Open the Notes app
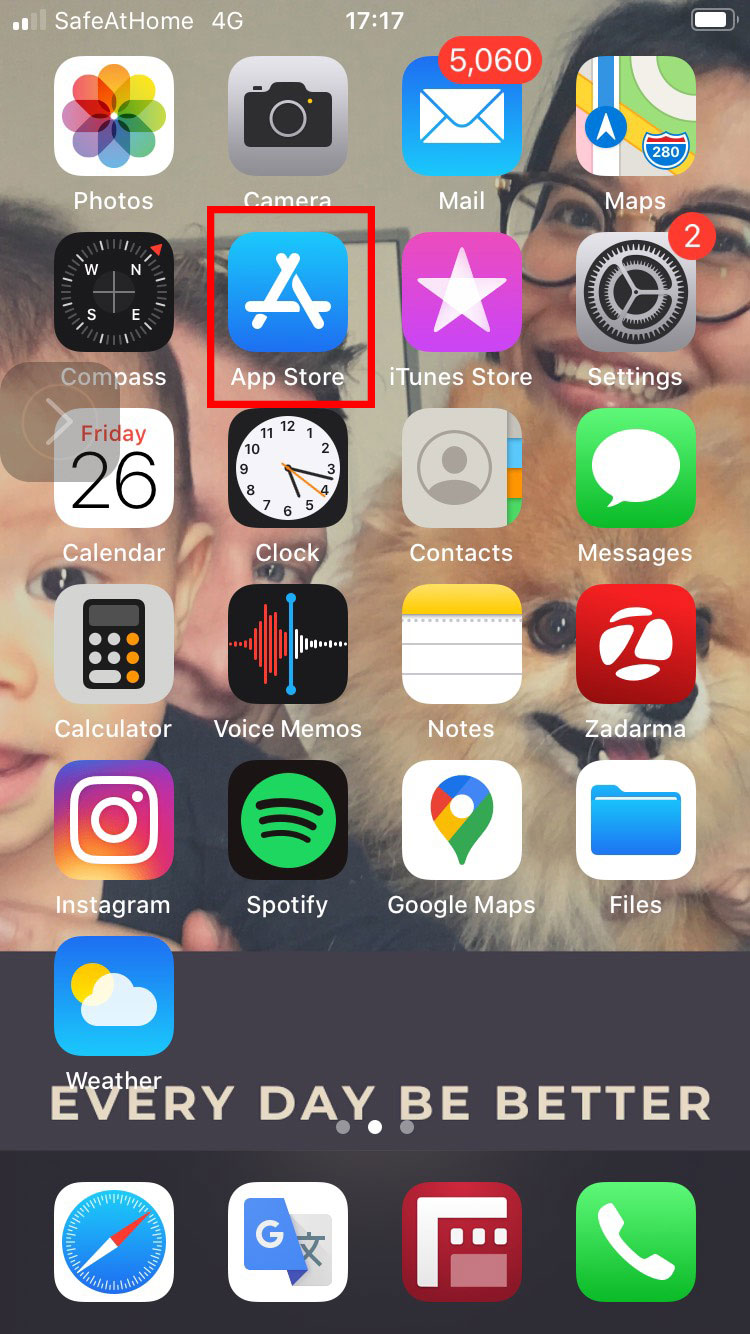The image size is (750, 1334). coord(461,644)
